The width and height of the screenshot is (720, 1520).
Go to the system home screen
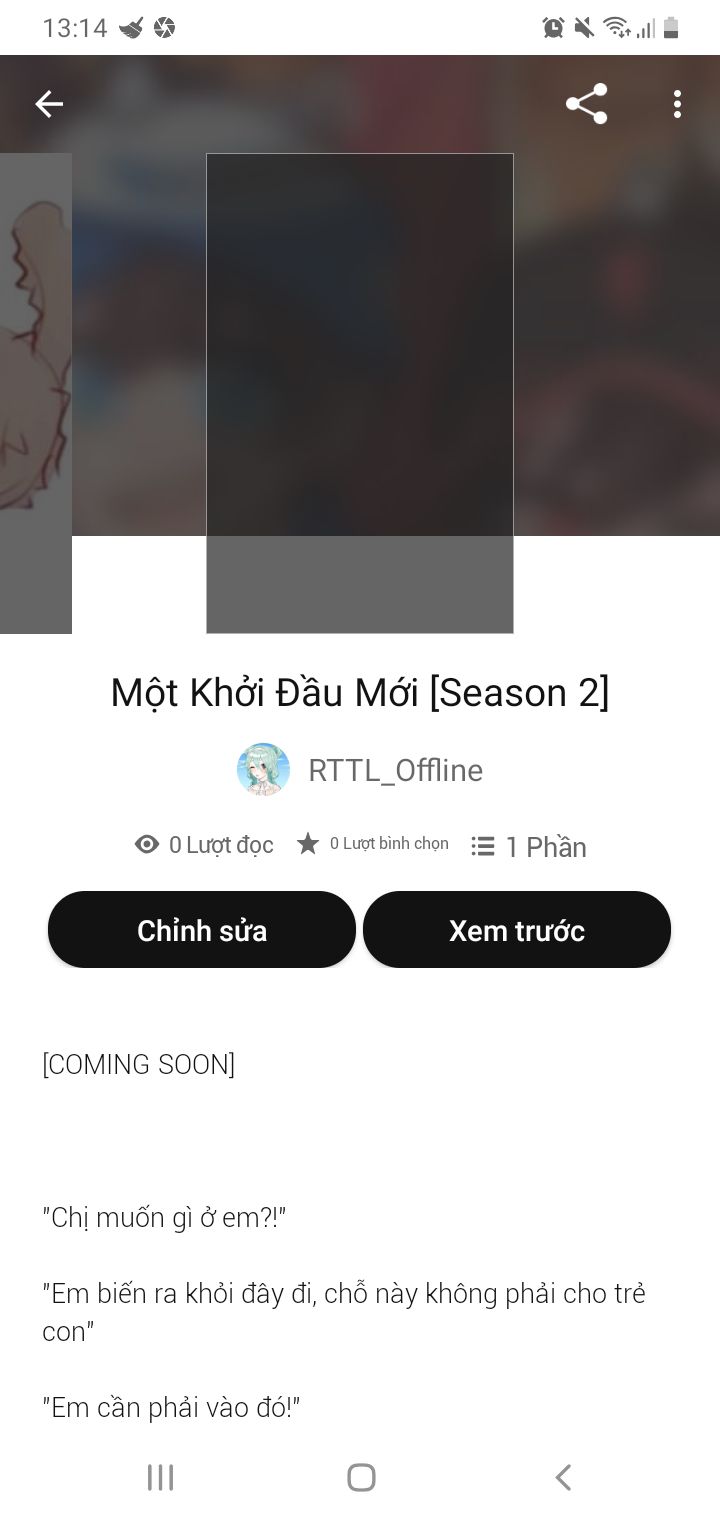pos(361,1477)
